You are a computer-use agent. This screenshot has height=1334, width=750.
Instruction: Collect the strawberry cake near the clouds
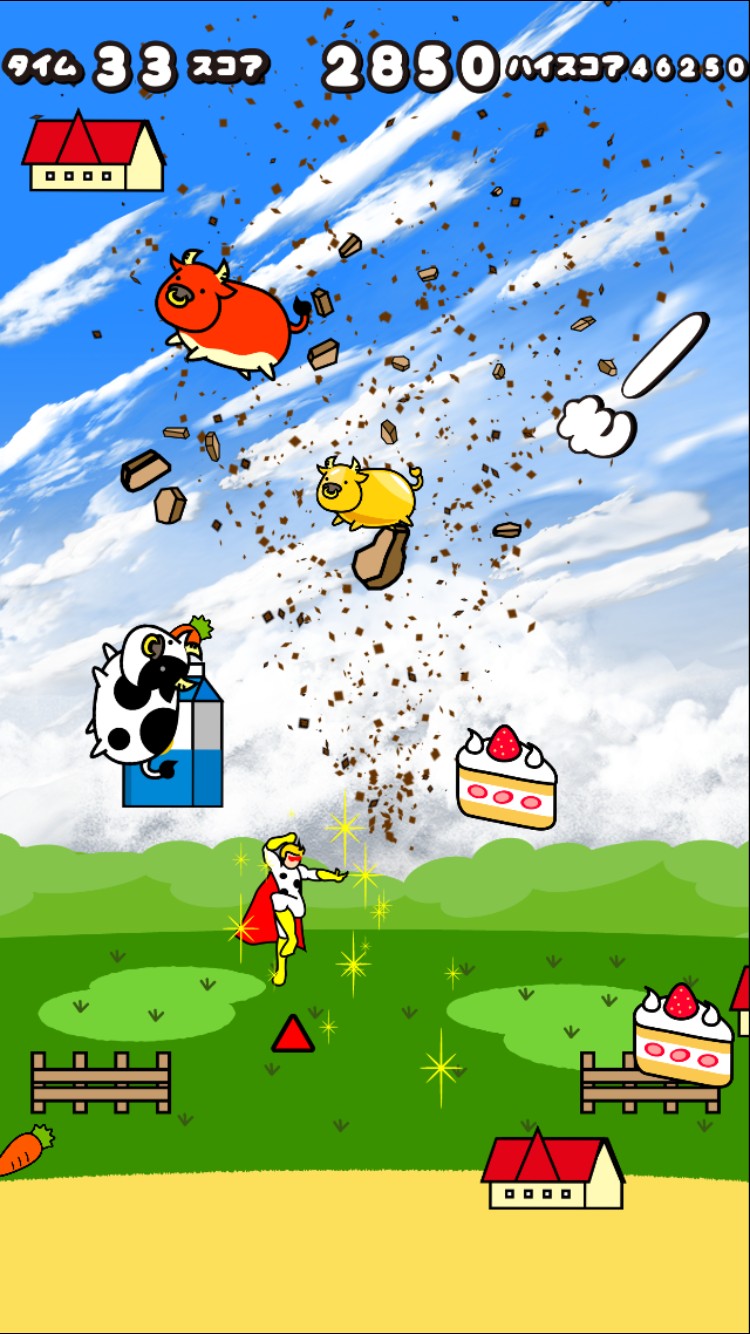point(506,778)
